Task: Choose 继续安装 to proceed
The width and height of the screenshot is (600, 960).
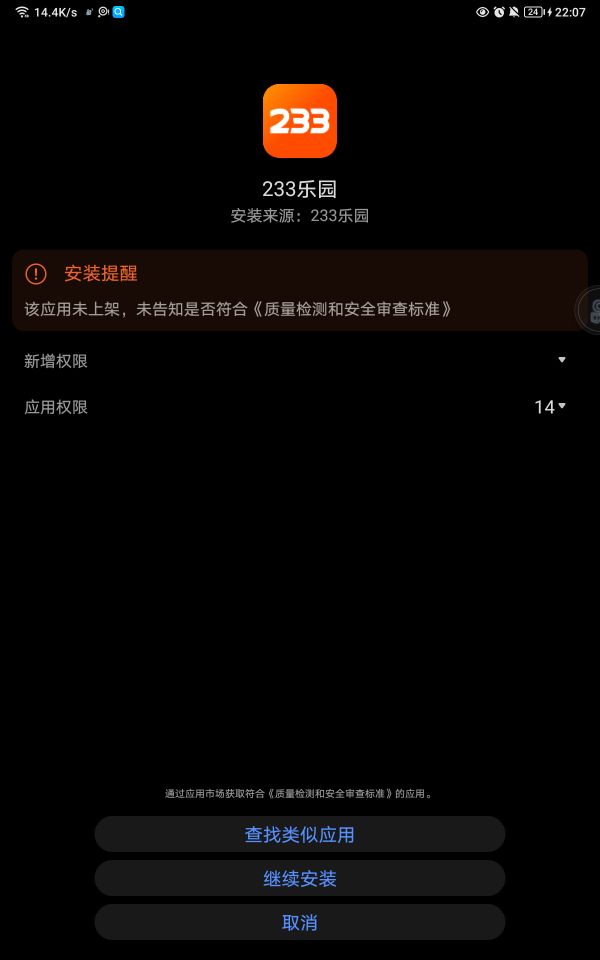Action: [x=299, y=879]
